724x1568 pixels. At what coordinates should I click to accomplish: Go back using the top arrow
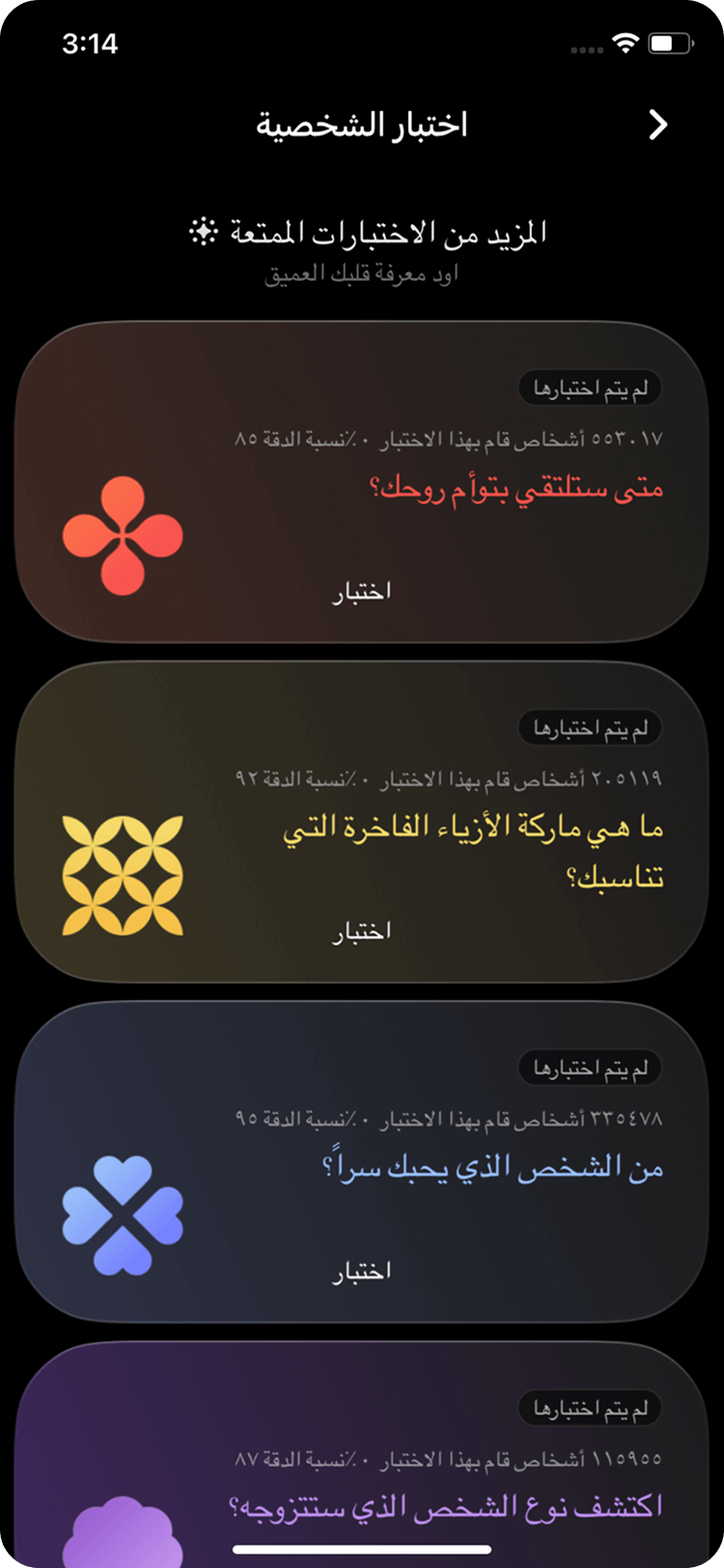[657, 125]
